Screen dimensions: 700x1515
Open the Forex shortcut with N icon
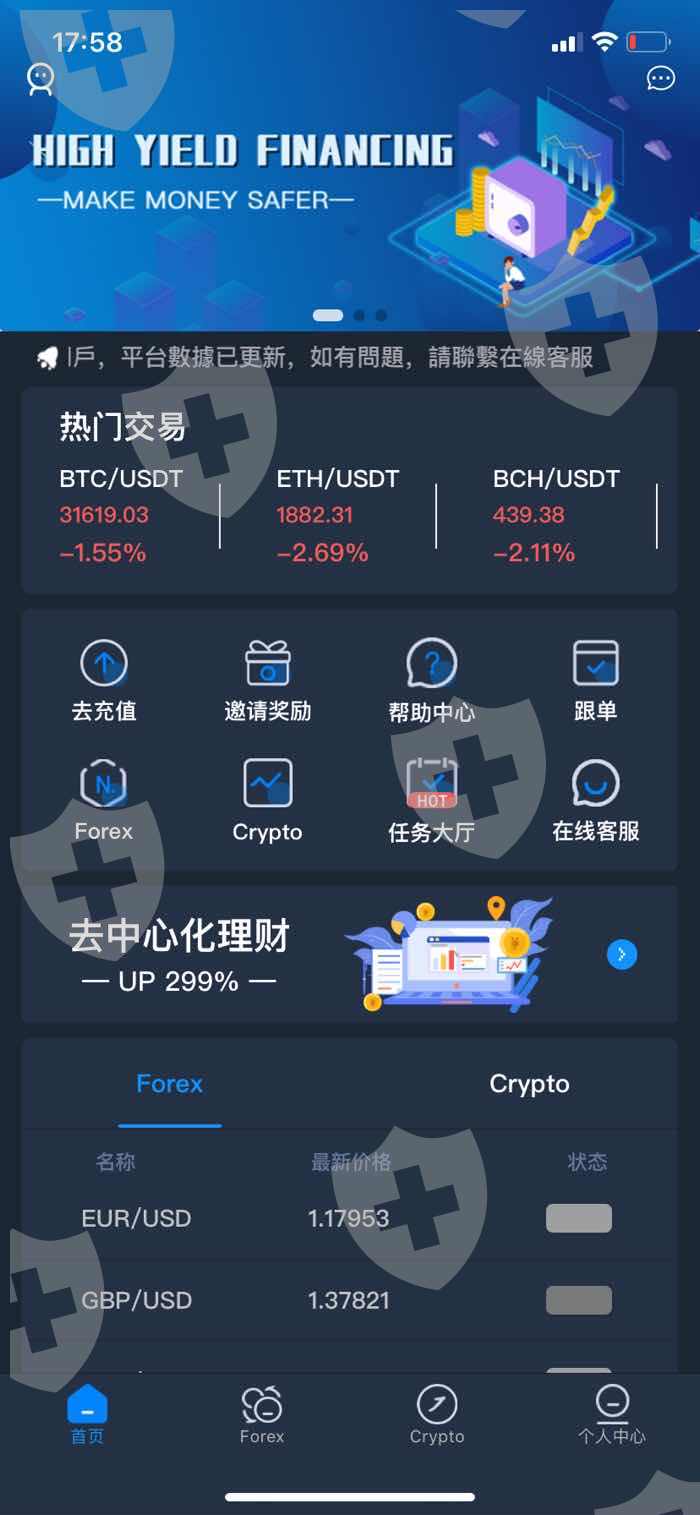(104, 801)
